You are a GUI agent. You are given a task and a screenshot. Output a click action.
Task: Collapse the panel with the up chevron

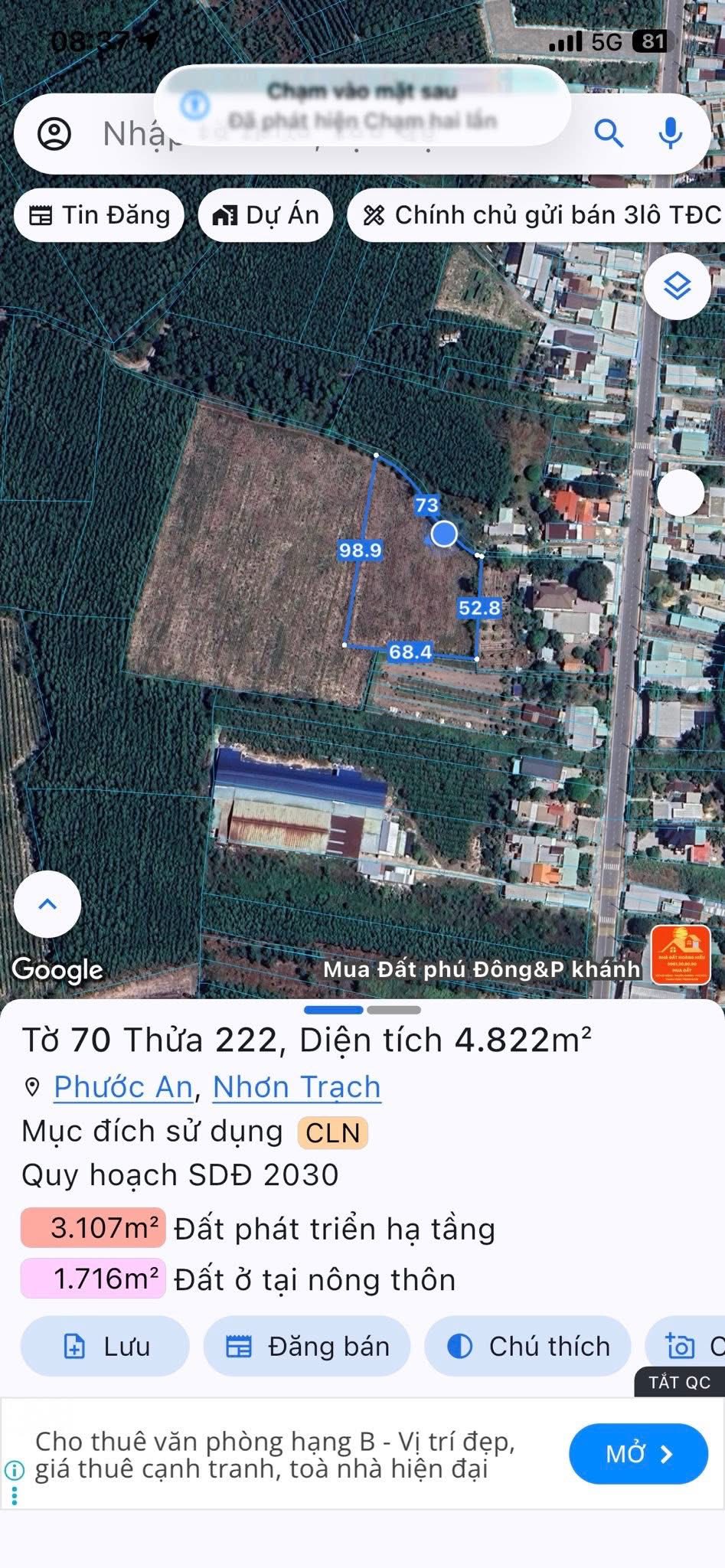pos(49,904)
